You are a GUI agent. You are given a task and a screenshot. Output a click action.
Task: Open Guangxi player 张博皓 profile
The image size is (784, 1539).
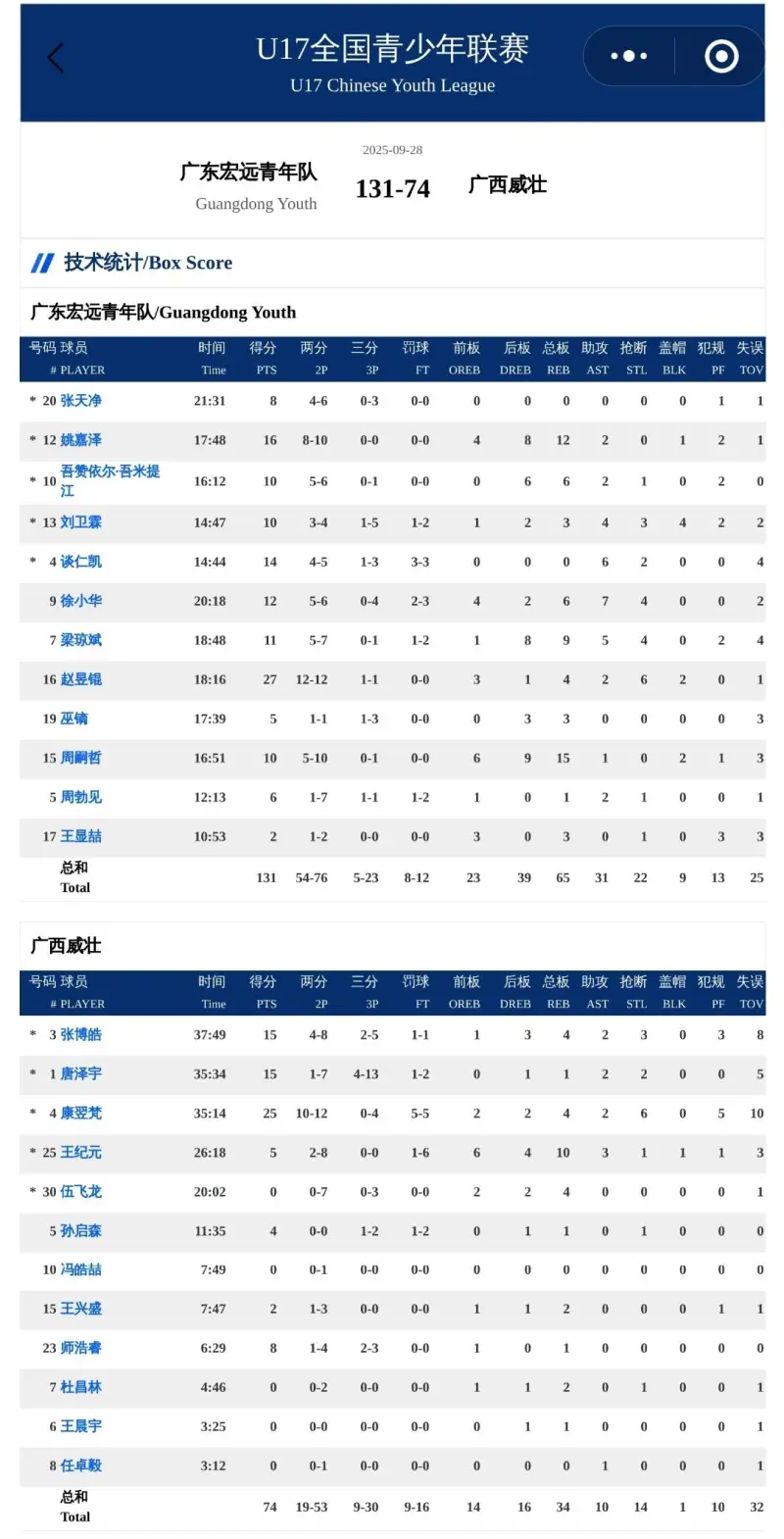tap(80, 1034)
